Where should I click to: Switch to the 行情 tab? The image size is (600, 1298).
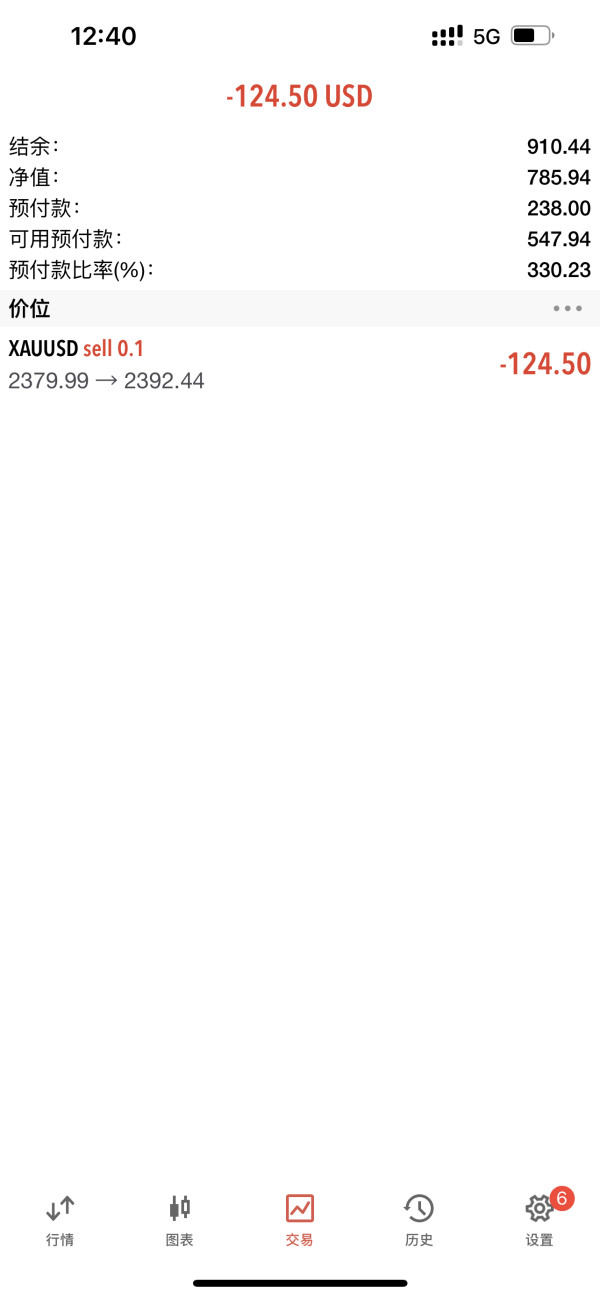[60, 1220]
